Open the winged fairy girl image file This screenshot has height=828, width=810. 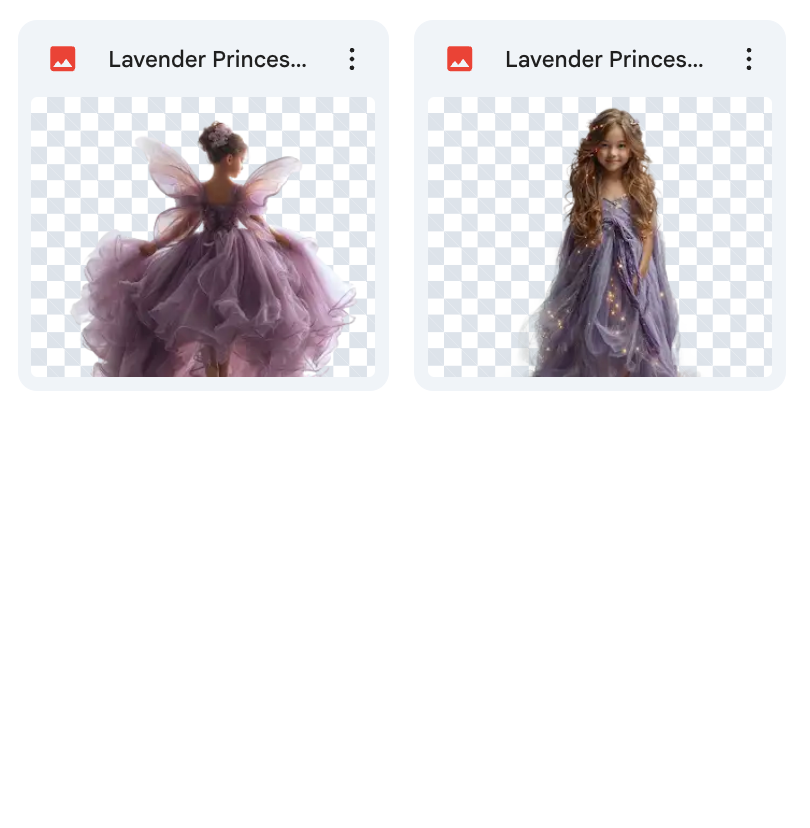click(203, 237)
